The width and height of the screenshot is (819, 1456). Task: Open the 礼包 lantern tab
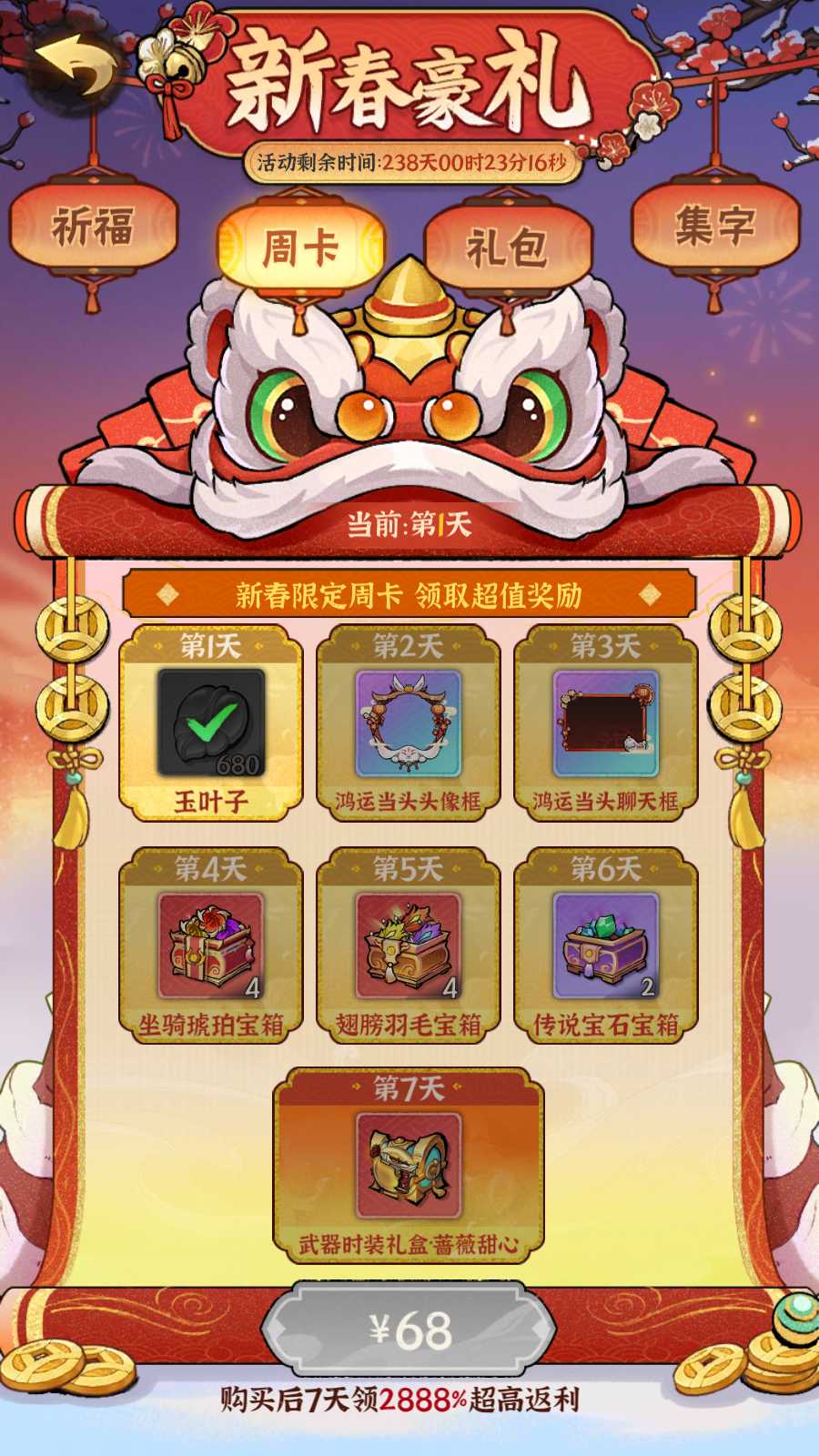click(x=507, y=248)
